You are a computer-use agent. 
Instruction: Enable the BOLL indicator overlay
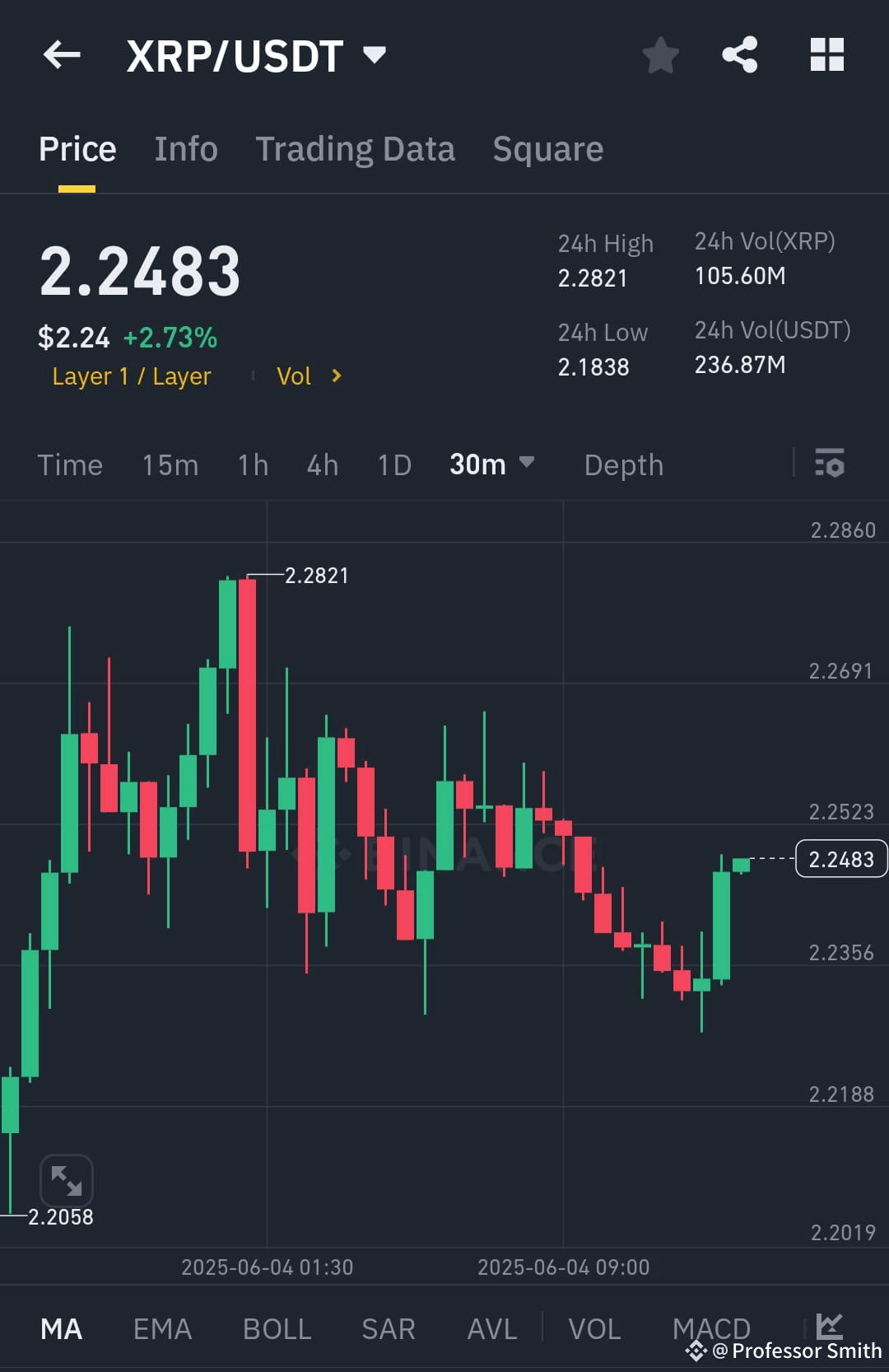(277, 1328)
